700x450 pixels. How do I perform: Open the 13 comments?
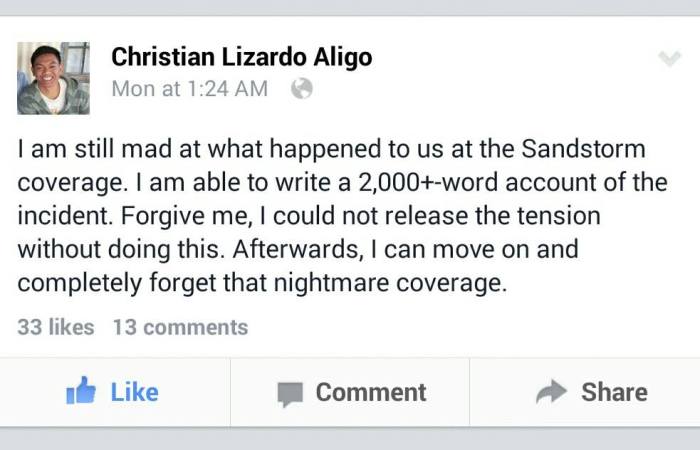coord(180,327)
